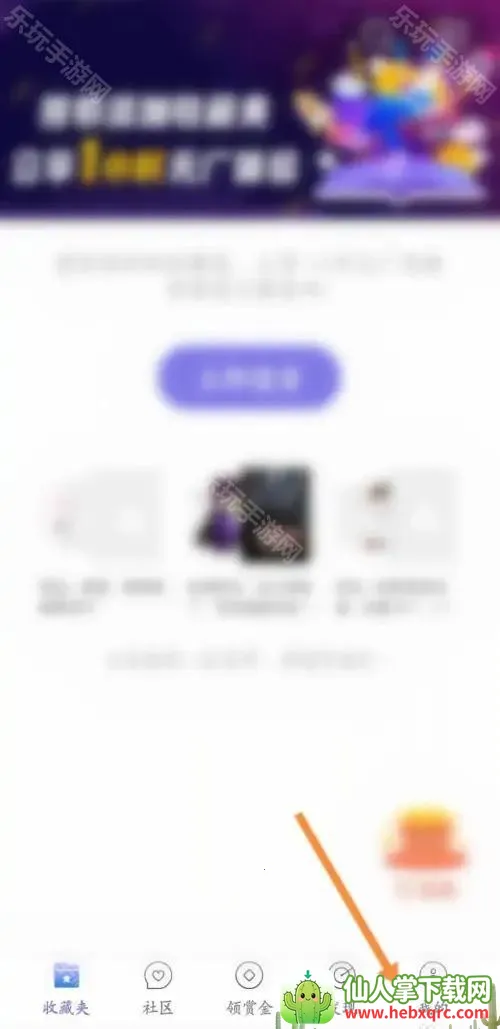
Task: Go to the 领赏金 tab
Action: [249, 989]
